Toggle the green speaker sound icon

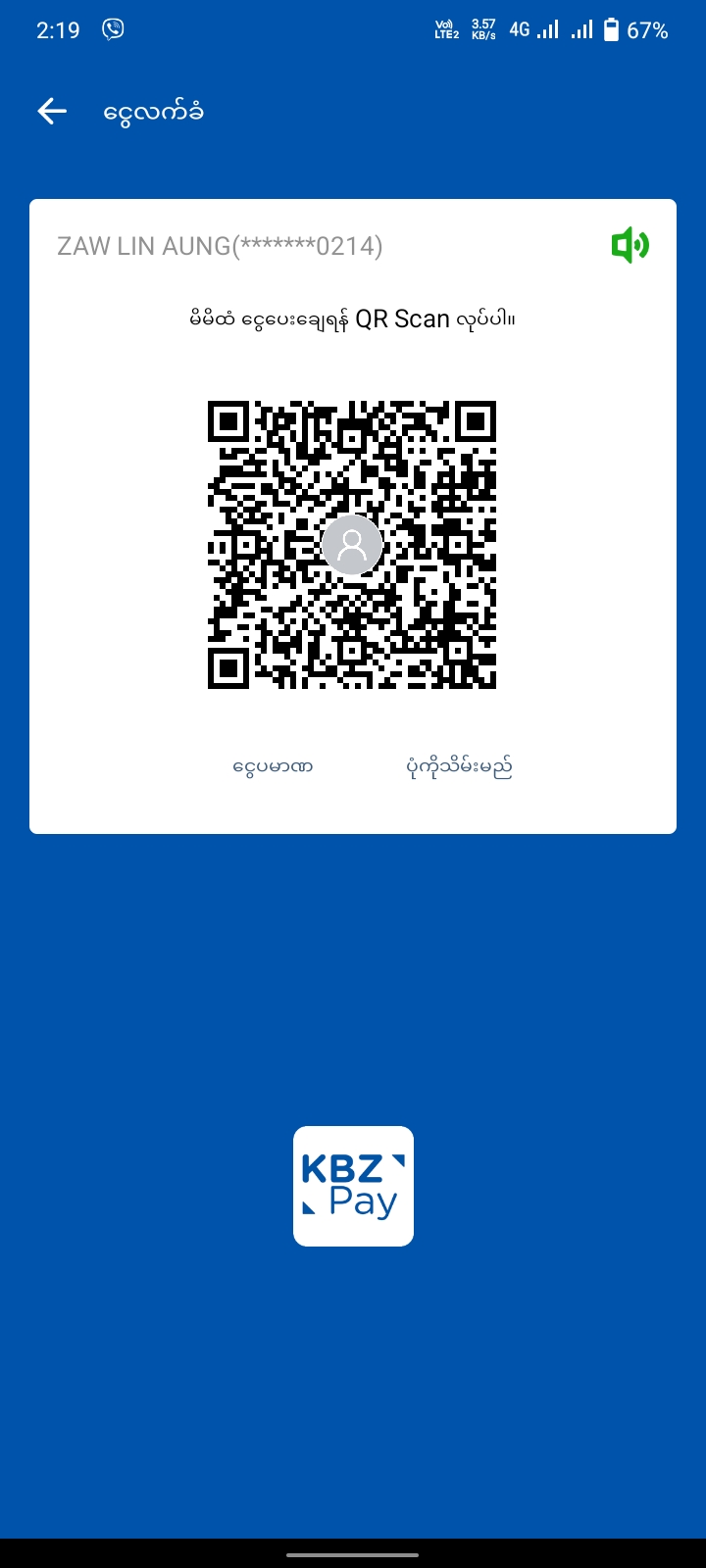tap(630, 245)
